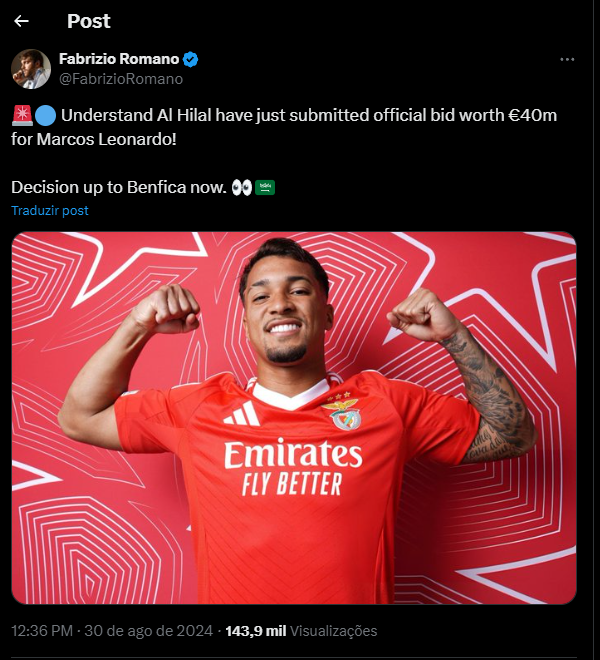Open Fabrizio Romano's profile picture

coord(30,68)
